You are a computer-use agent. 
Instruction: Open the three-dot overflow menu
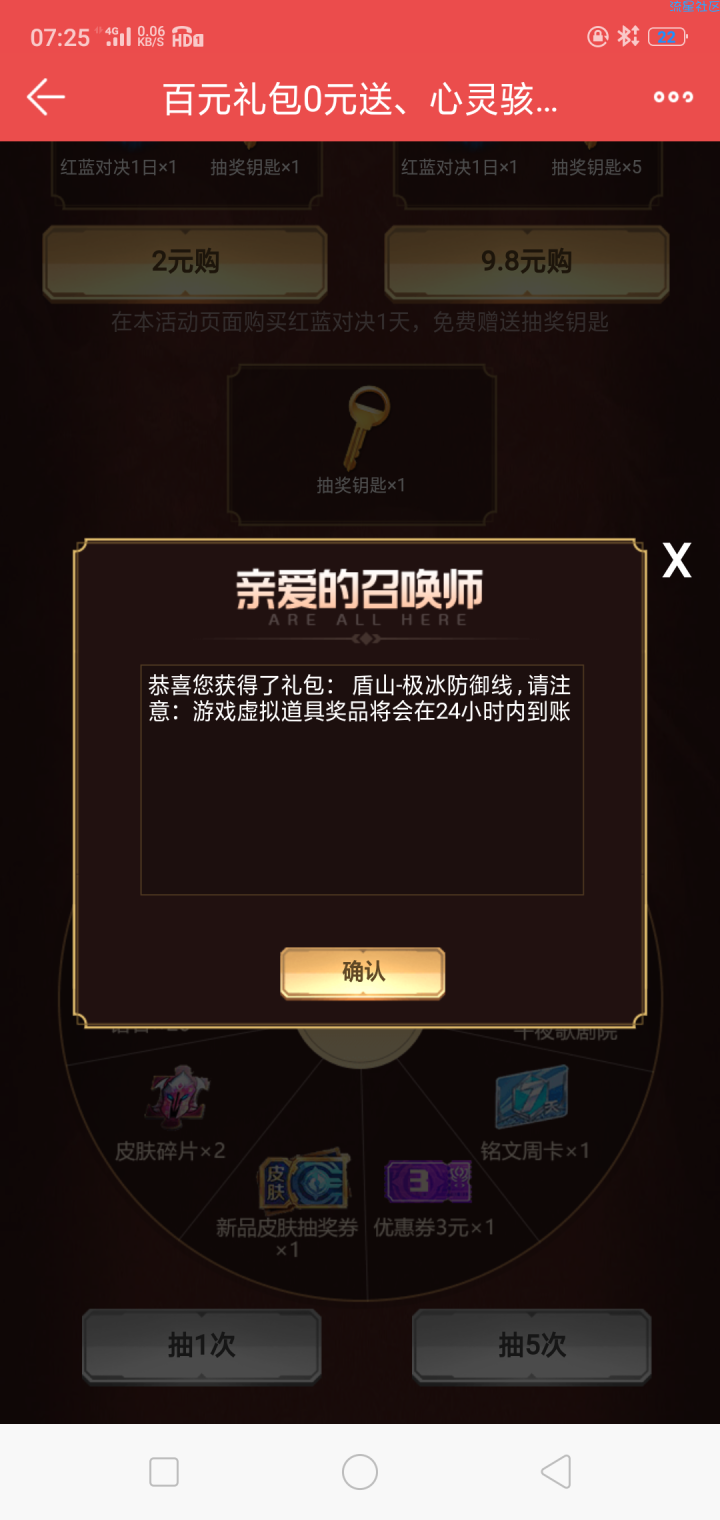[x=673, y=97]
